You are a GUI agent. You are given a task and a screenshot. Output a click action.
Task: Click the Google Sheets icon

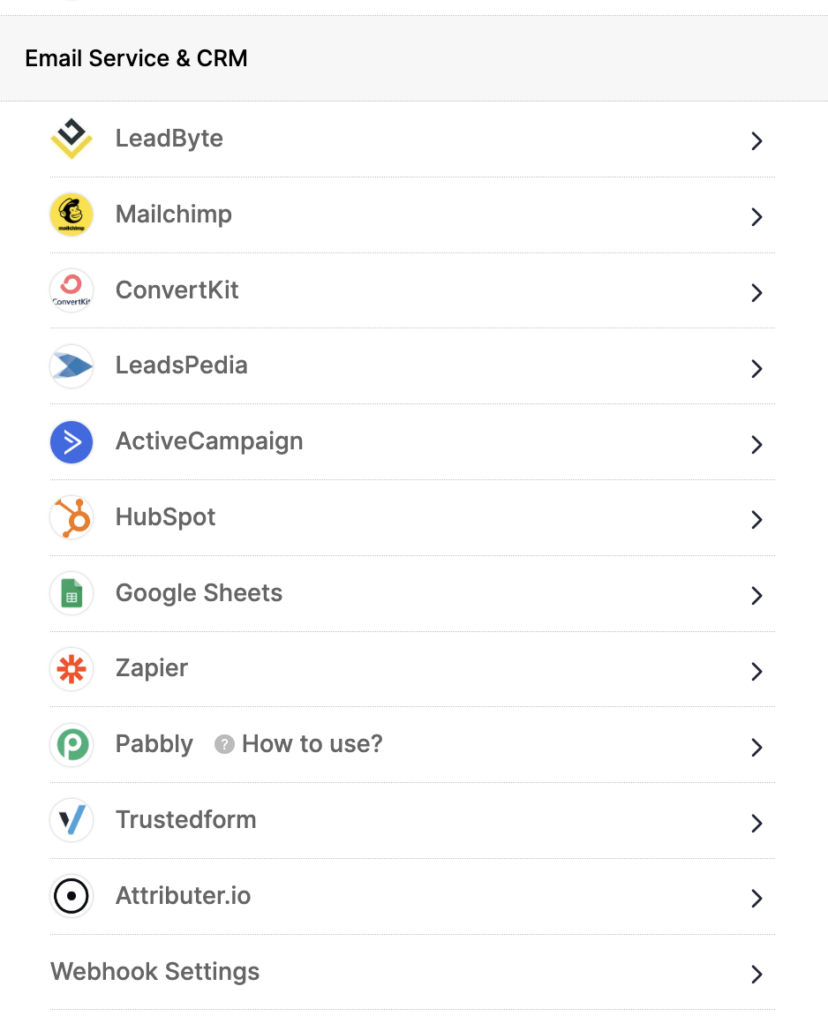tap(71, 593)
